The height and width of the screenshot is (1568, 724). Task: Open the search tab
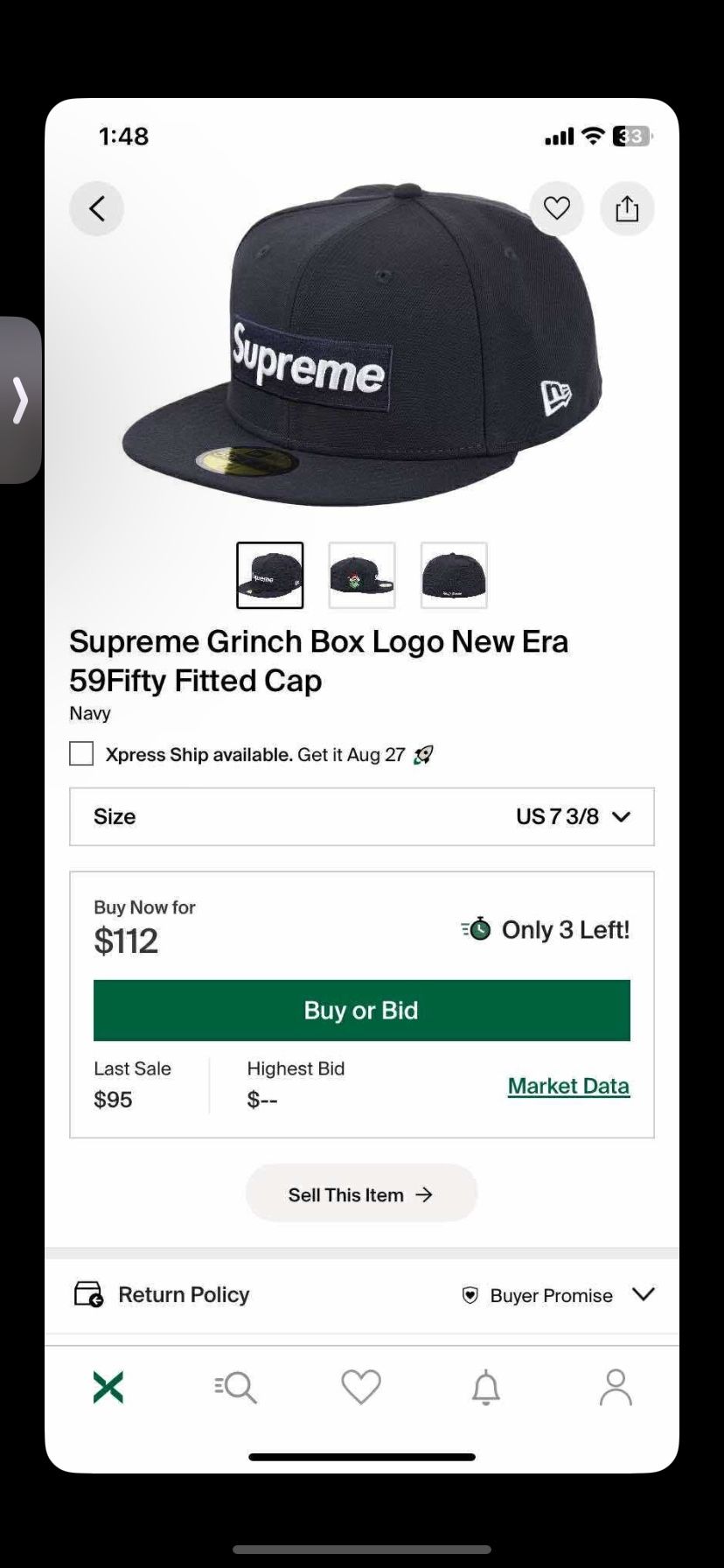pos(235,1388)
